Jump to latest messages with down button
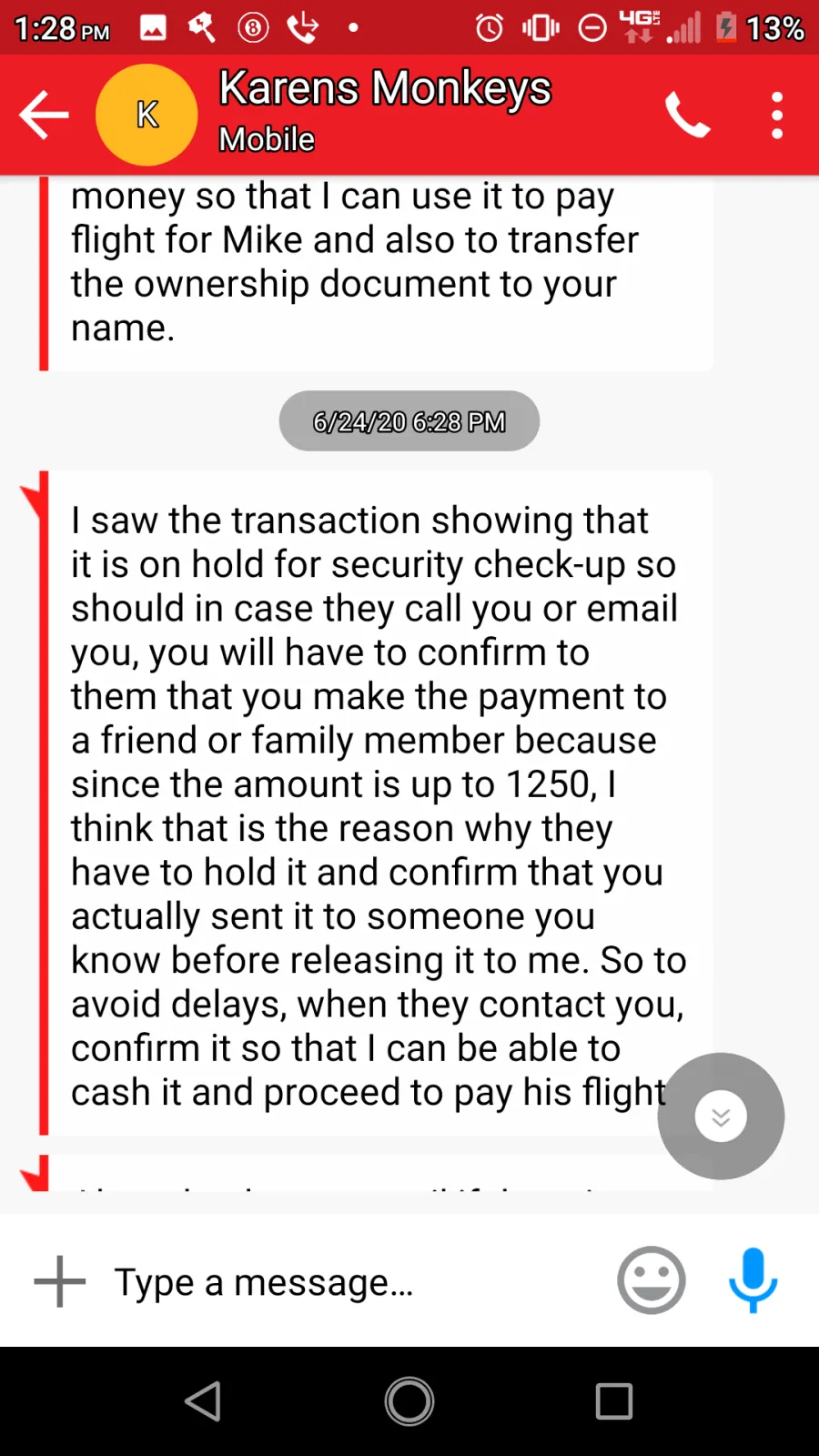Image resolution: width=819 pixels, height=1456 pixels. 721,1116
